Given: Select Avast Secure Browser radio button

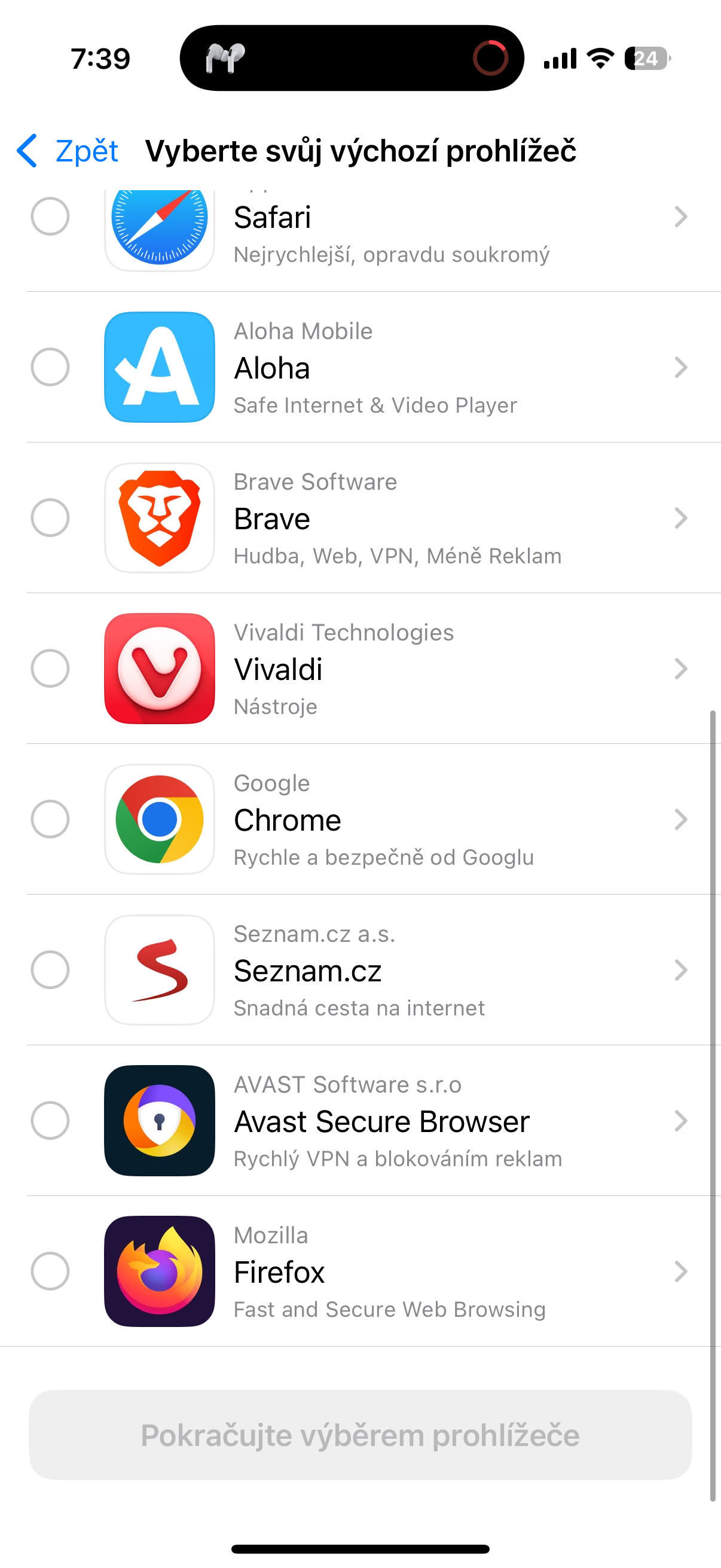Looking at the screenshot, I should [x=50, y=1121].
